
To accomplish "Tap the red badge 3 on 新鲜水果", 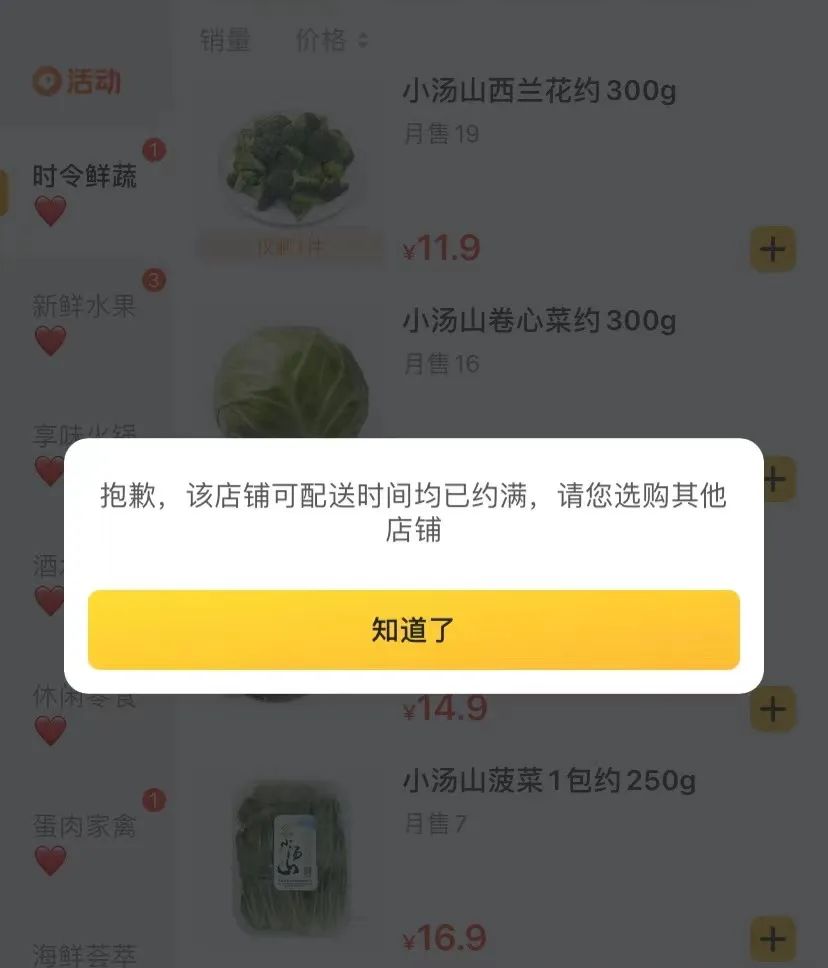I will tap(151, 281).
